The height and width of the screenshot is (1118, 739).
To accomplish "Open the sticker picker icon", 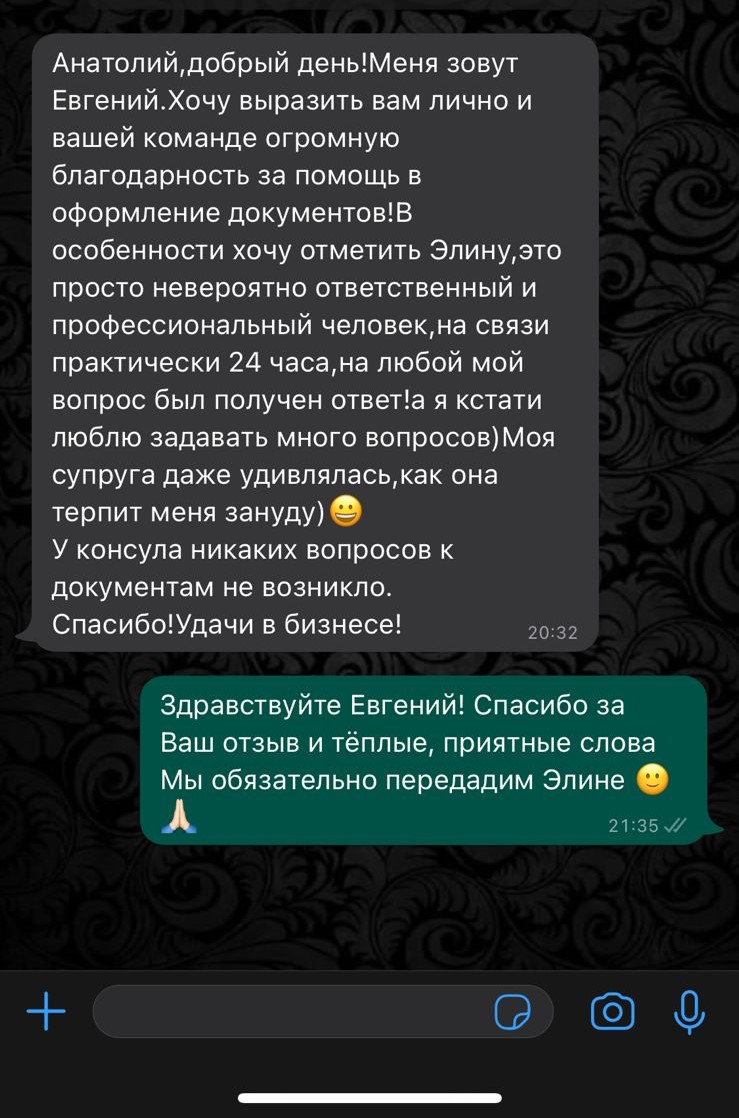I will 514,1012.
